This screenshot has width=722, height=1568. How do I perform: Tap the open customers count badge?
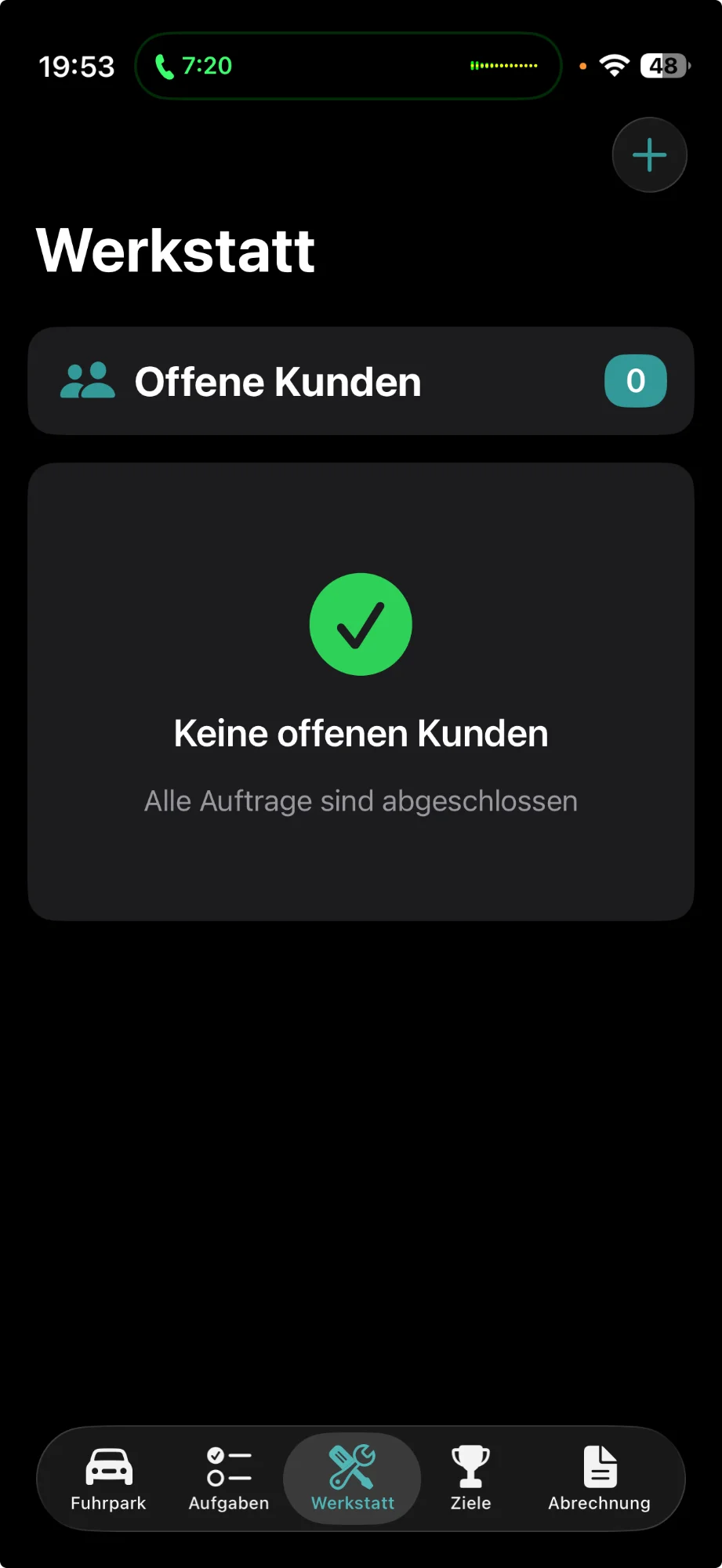(635, 380)
